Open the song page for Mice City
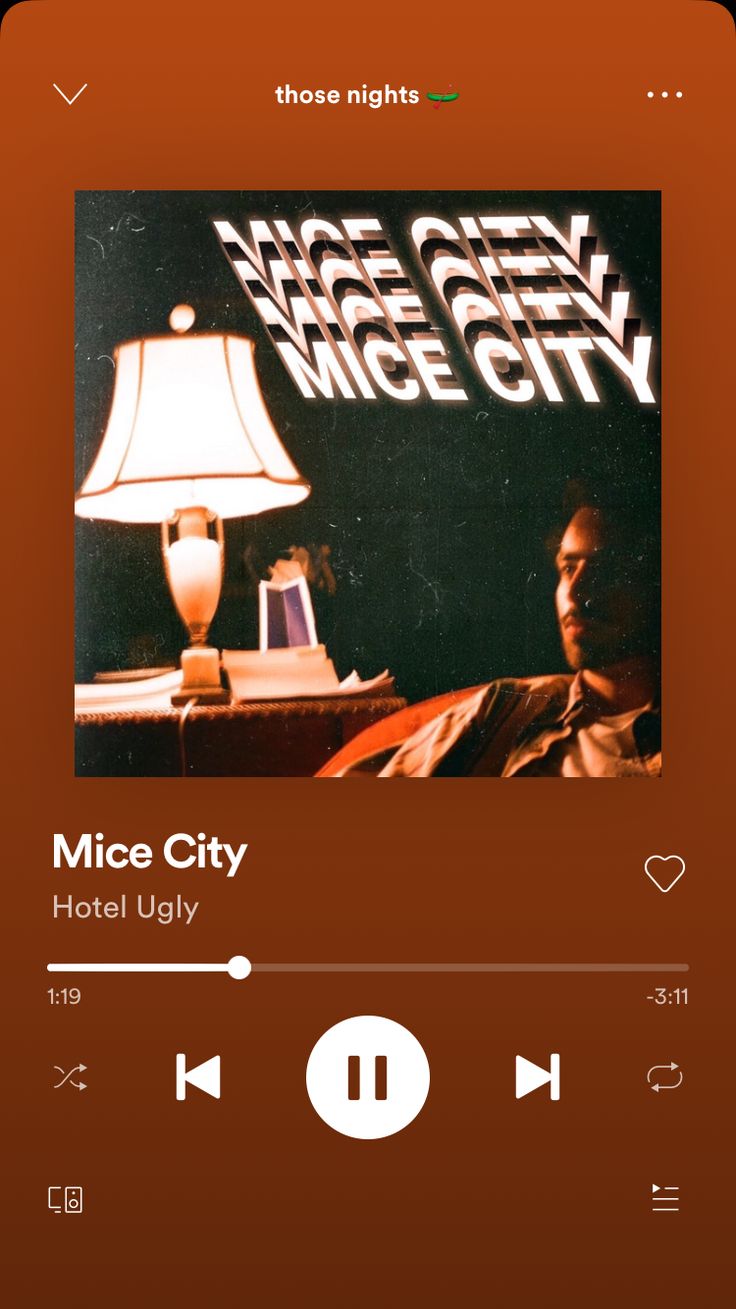The height and width of the screenshot is (1309, 736). (x=147, y=853)
